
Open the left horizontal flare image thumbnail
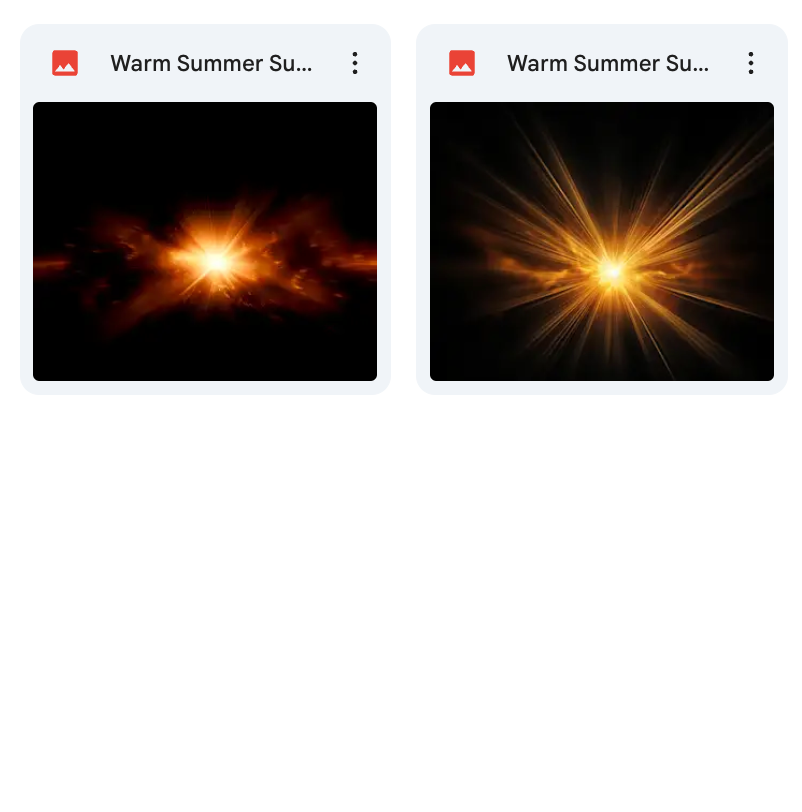(x=205, y=241)
